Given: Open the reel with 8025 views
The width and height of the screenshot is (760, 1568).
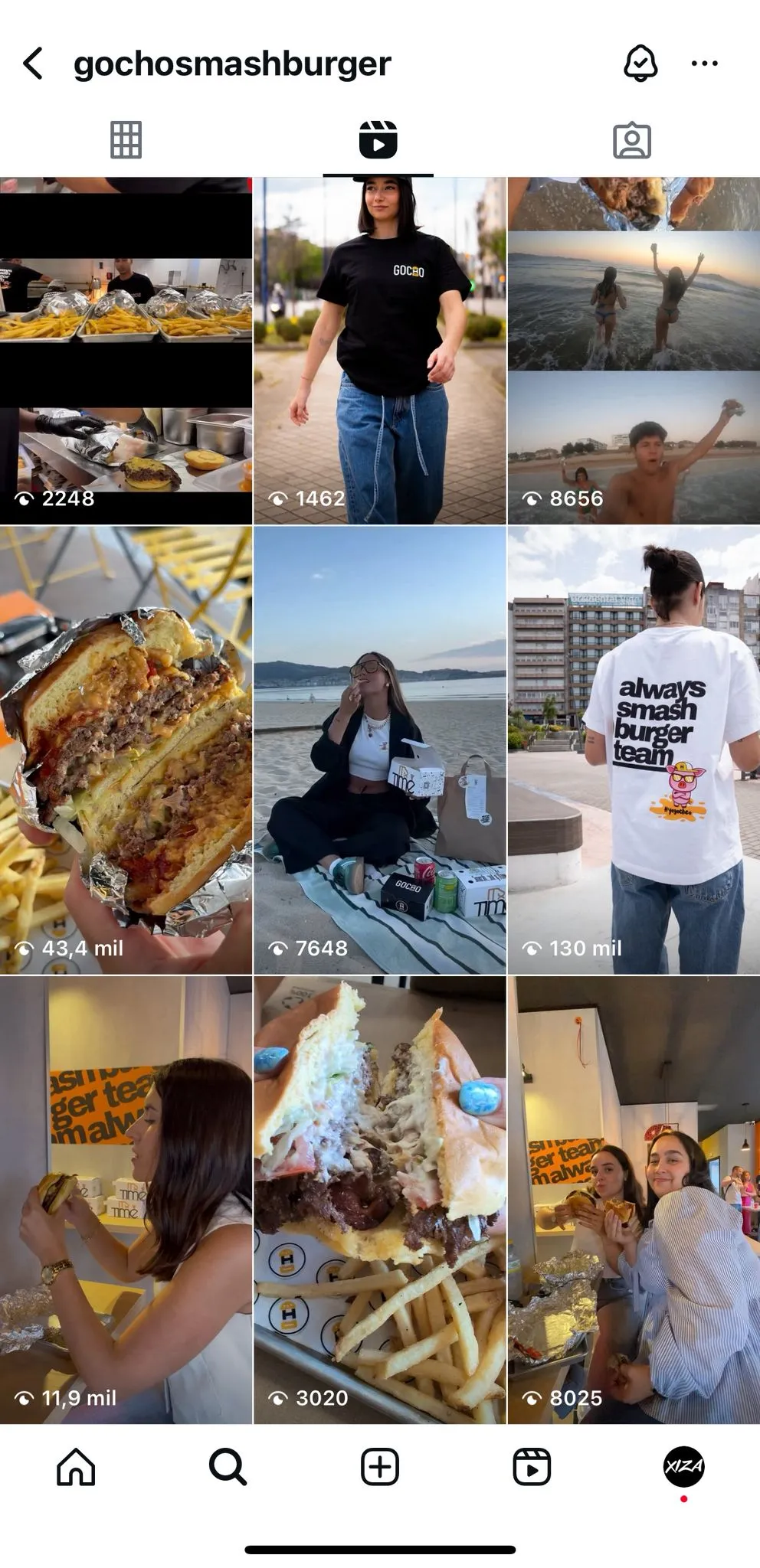Looking at the screenshot, I should click(x=634, y=1200).
